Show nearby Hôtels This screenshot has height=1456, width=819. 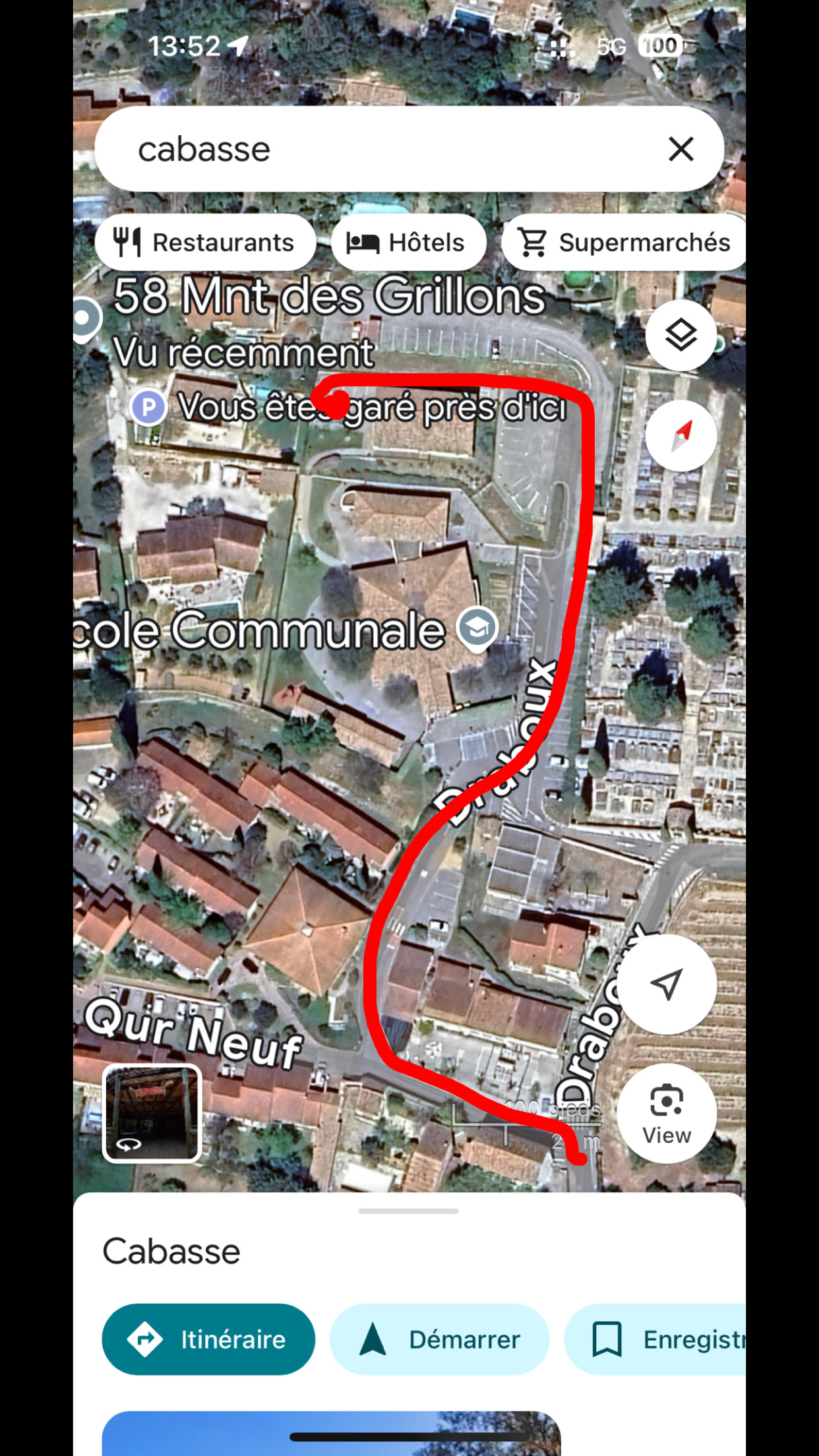408,243
